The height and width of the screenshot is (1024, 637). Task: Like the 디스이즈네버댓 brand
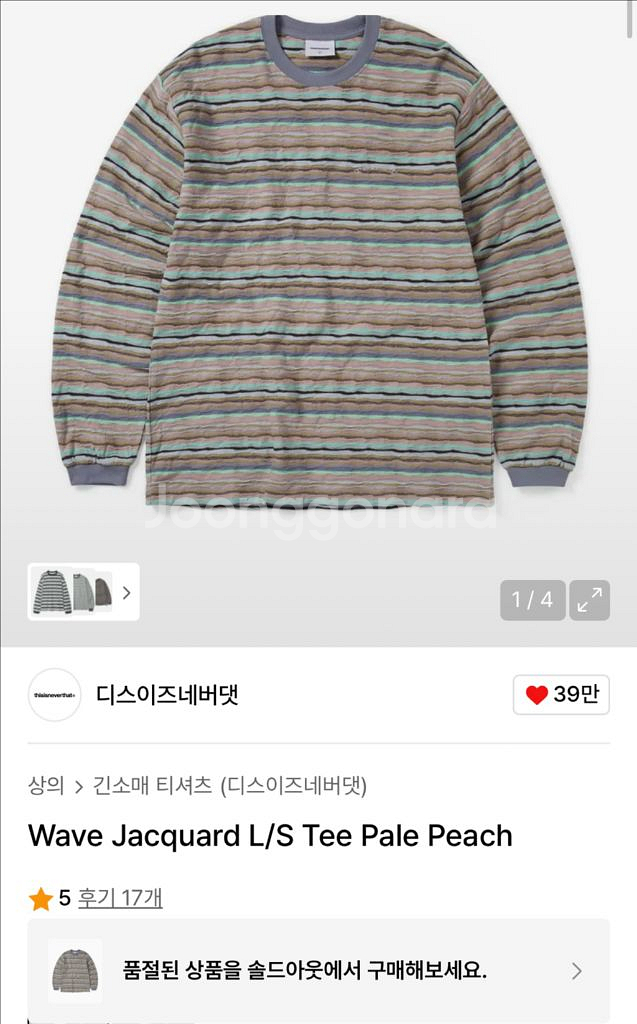561,695
